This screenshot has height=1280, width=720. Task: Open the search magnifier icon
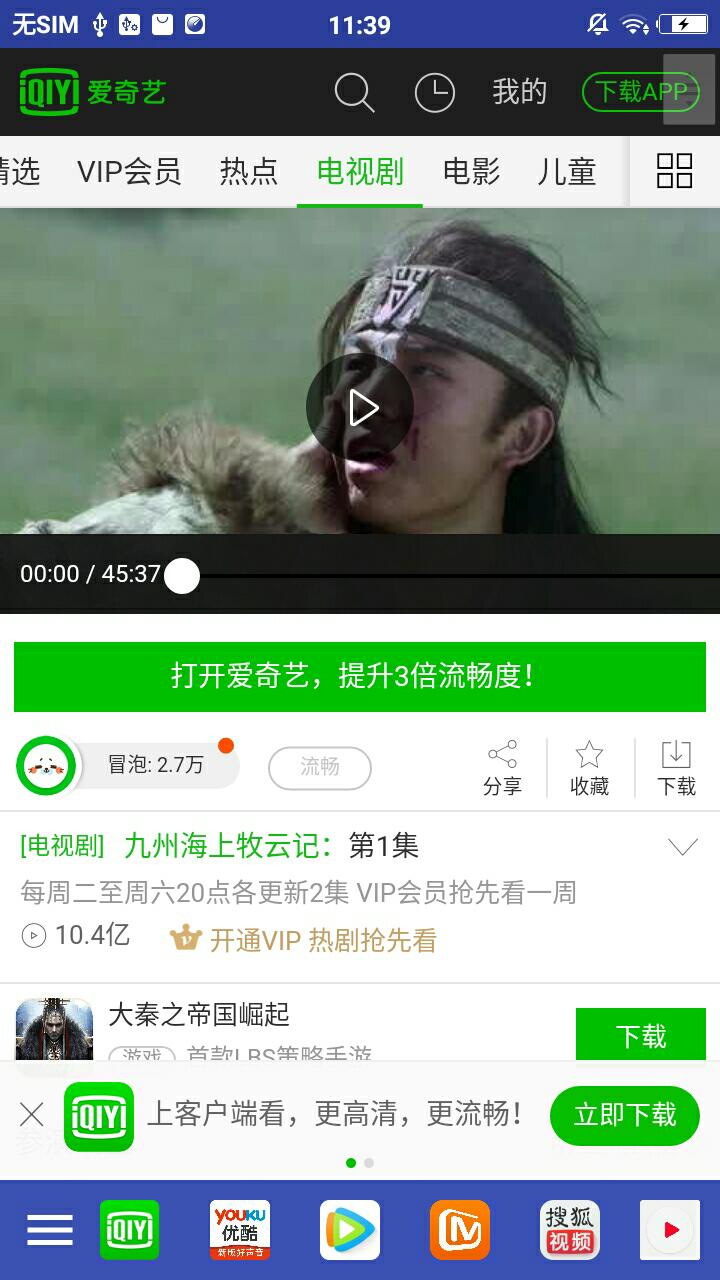click(x=354, y=93)
